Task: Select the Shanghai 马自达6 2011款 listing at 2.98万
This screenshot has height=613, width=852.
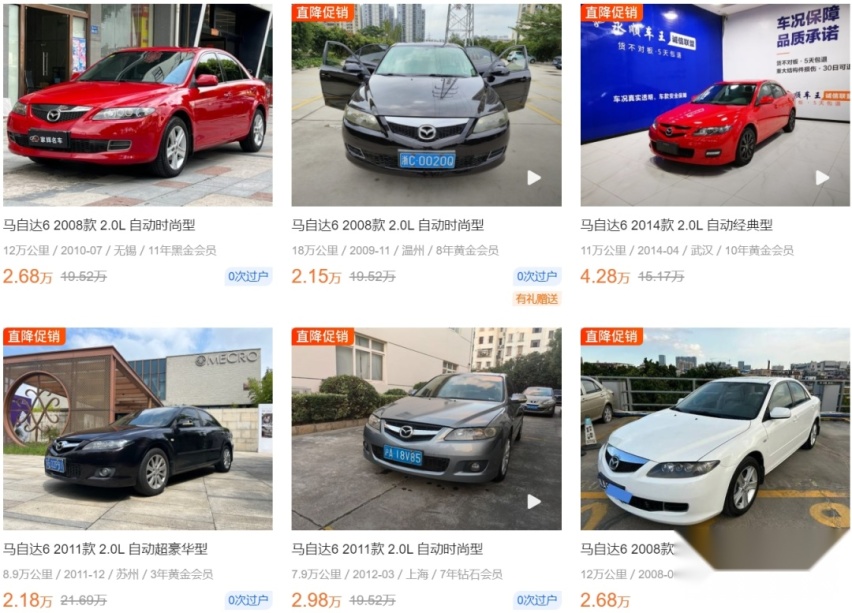Action: (387, 549)
